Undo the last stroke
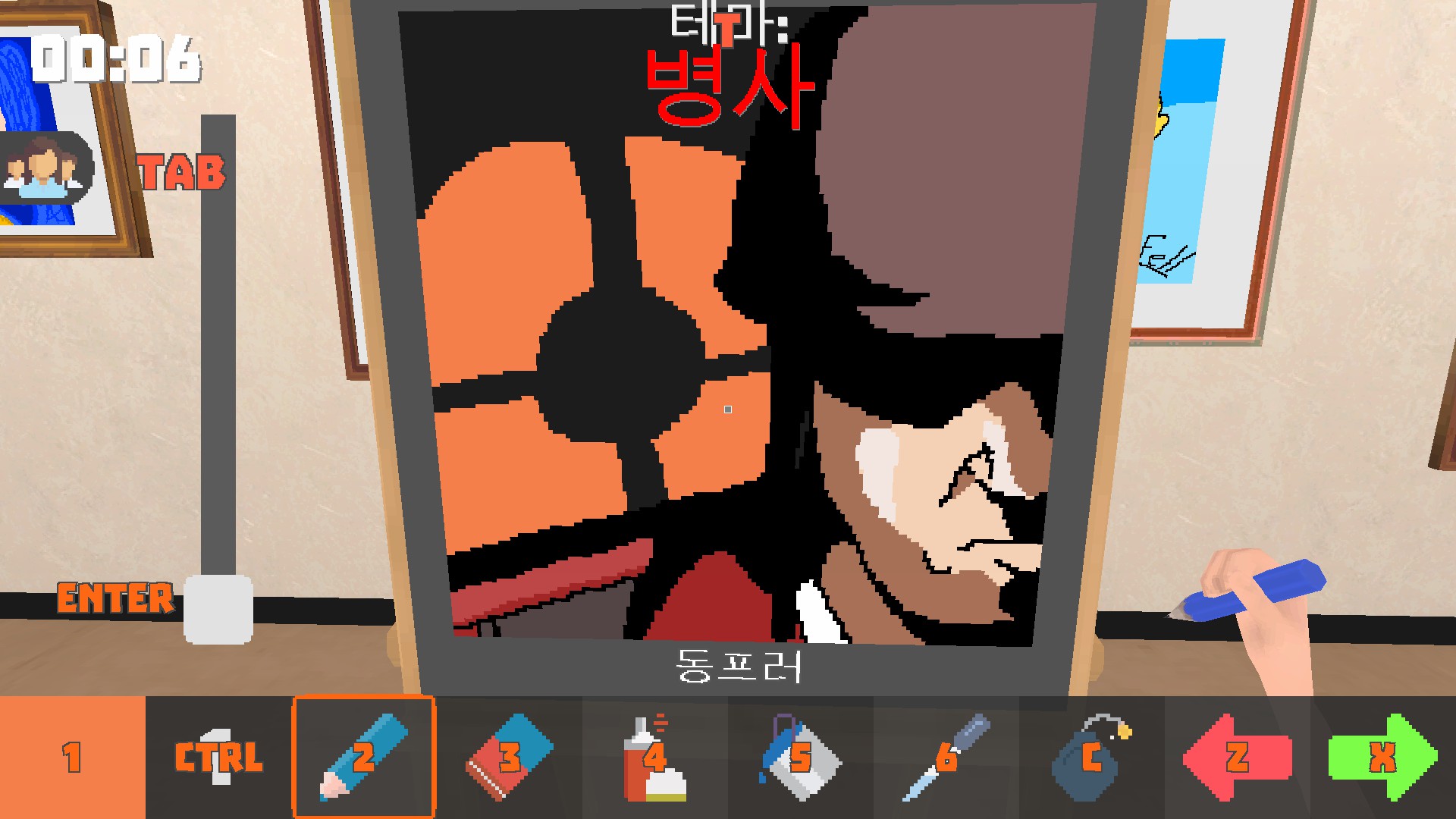Viewport: 1456px width, 819px height. coord(1237,757)
